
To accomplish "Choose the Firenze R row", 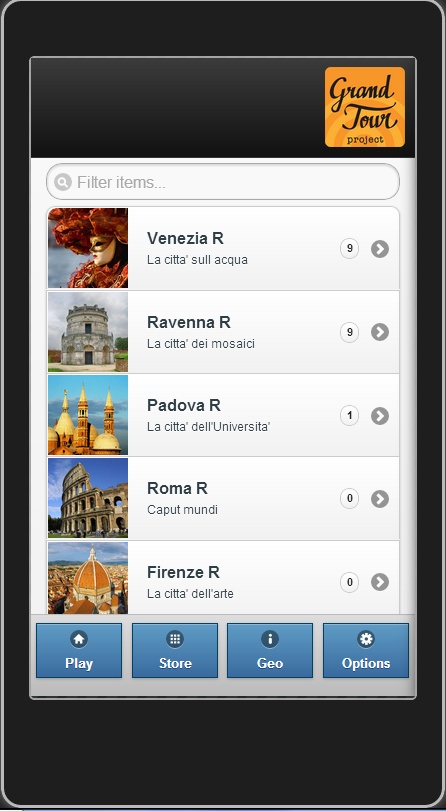I will pos(223,577).
